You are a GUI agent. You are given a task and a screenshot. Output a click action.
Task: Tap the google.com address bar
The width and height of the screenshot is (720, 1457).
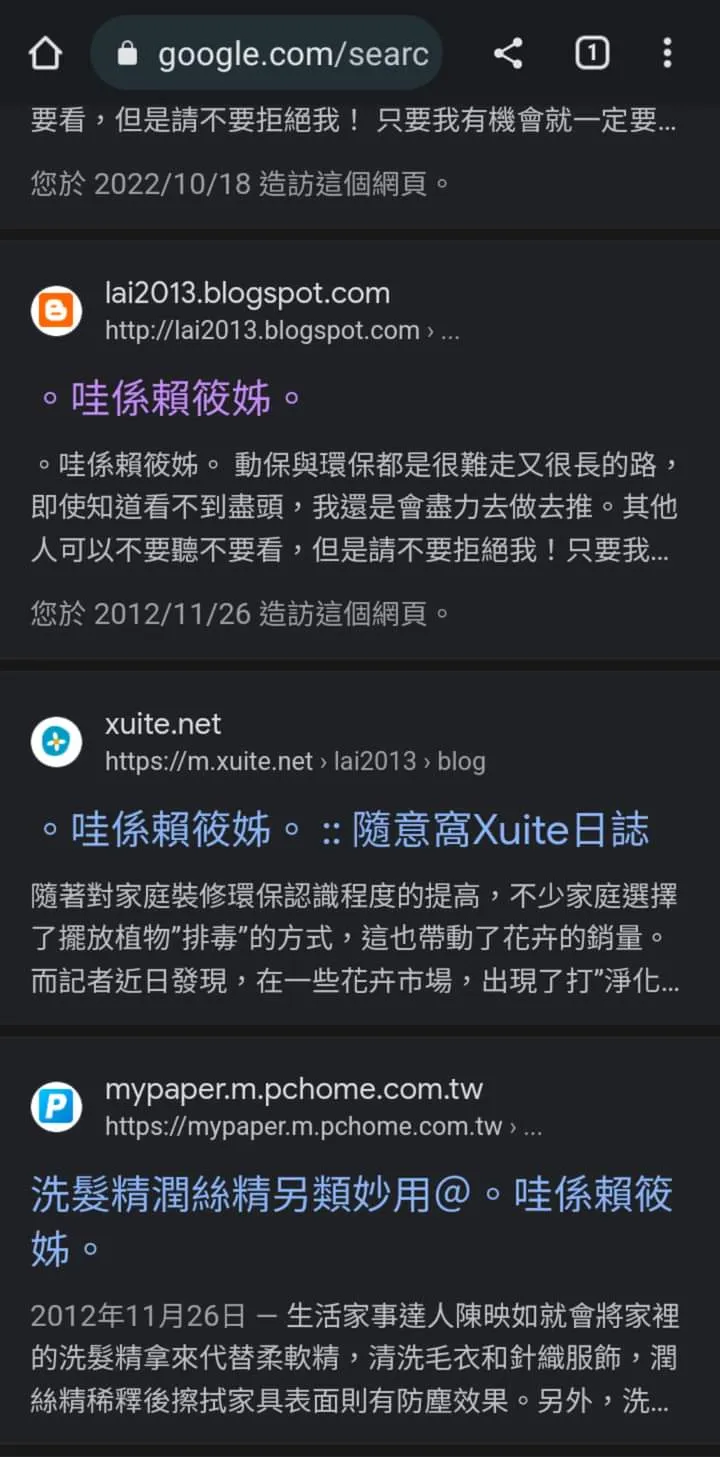(x=267, y=54)
